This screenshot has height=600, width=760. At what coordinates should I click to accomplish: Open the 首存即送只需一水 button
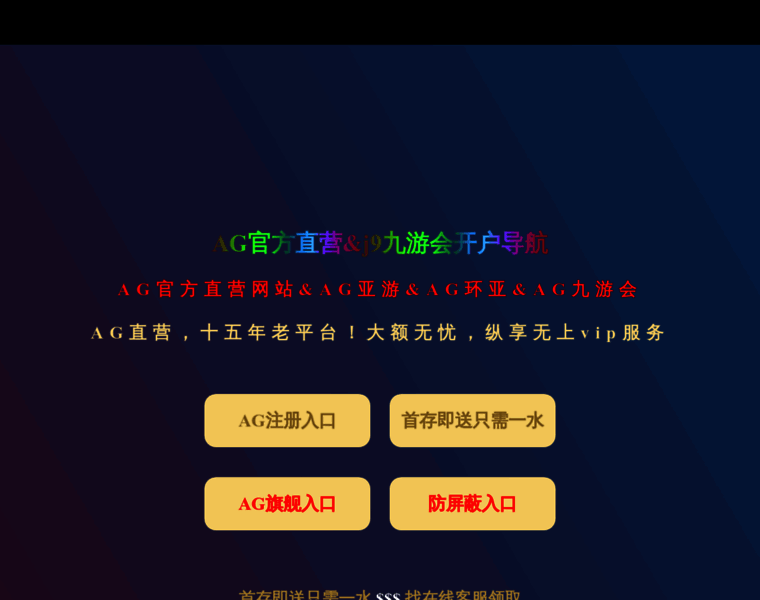click(472, 420)
